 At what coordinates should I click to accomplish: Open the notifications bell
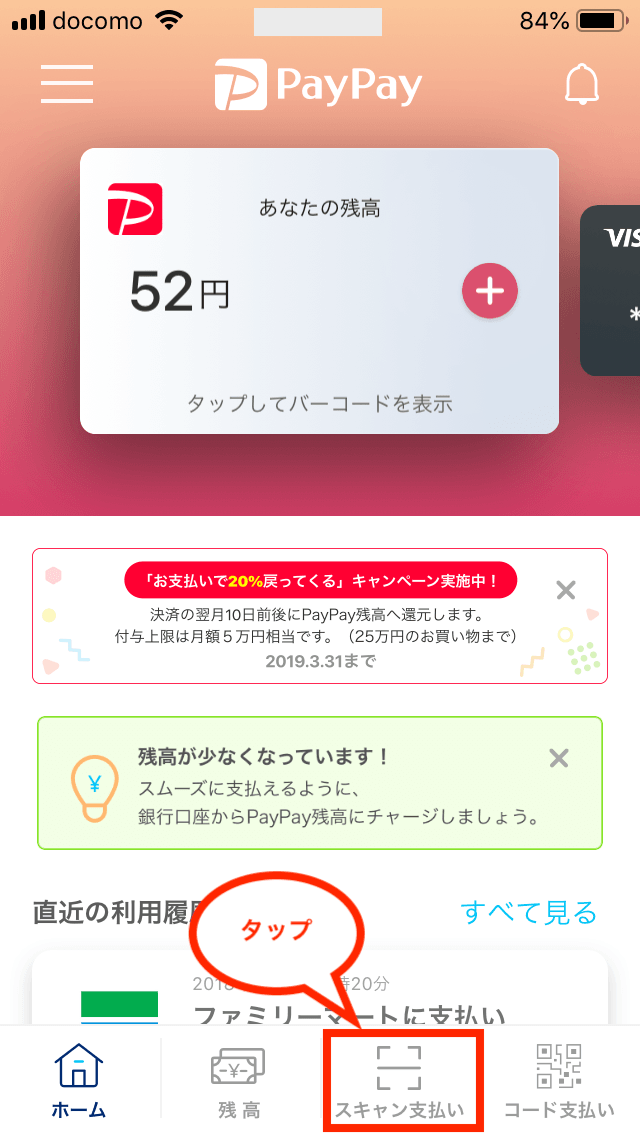coord(581,85)
